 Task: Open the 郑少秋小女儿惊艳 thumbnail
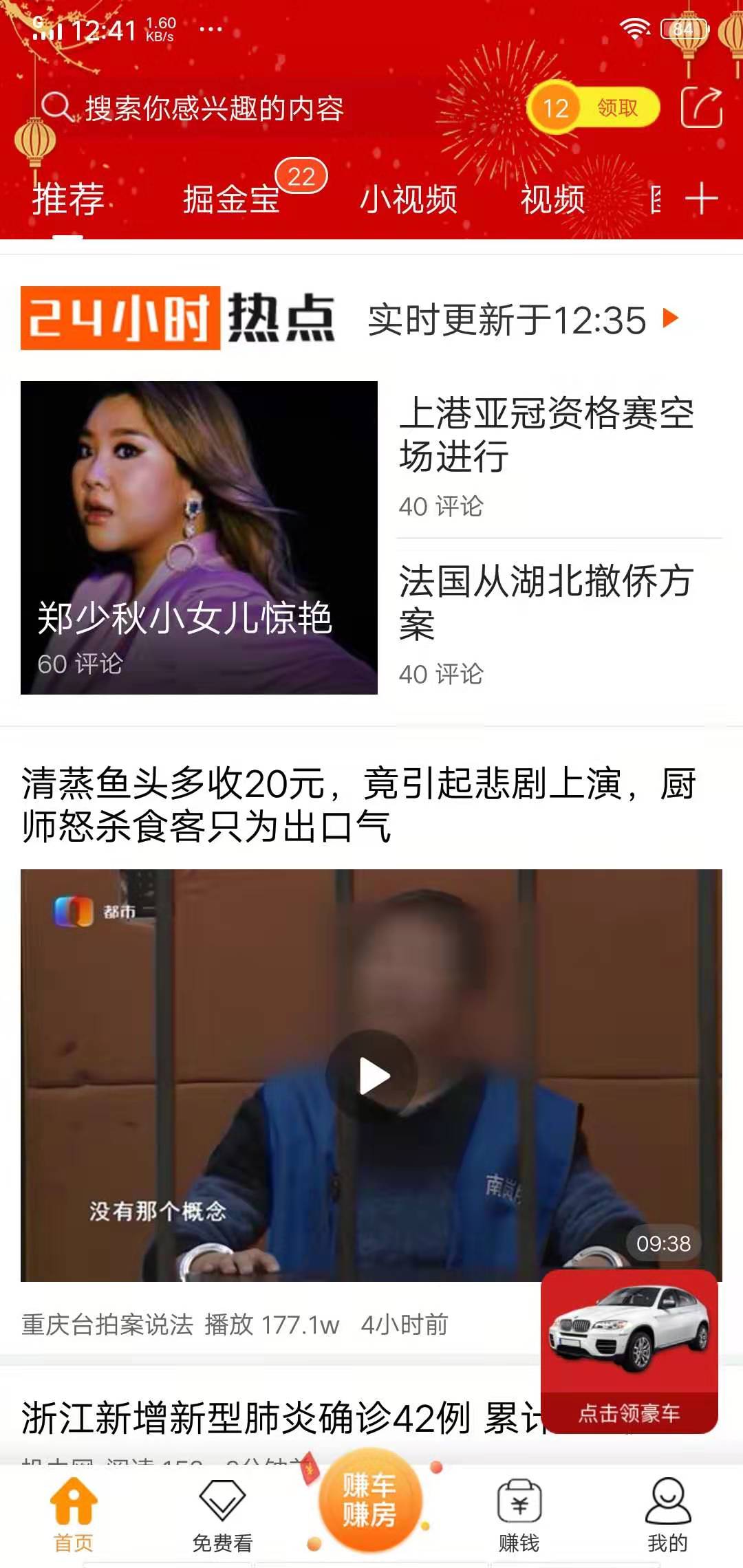click(x=199, y=536)
